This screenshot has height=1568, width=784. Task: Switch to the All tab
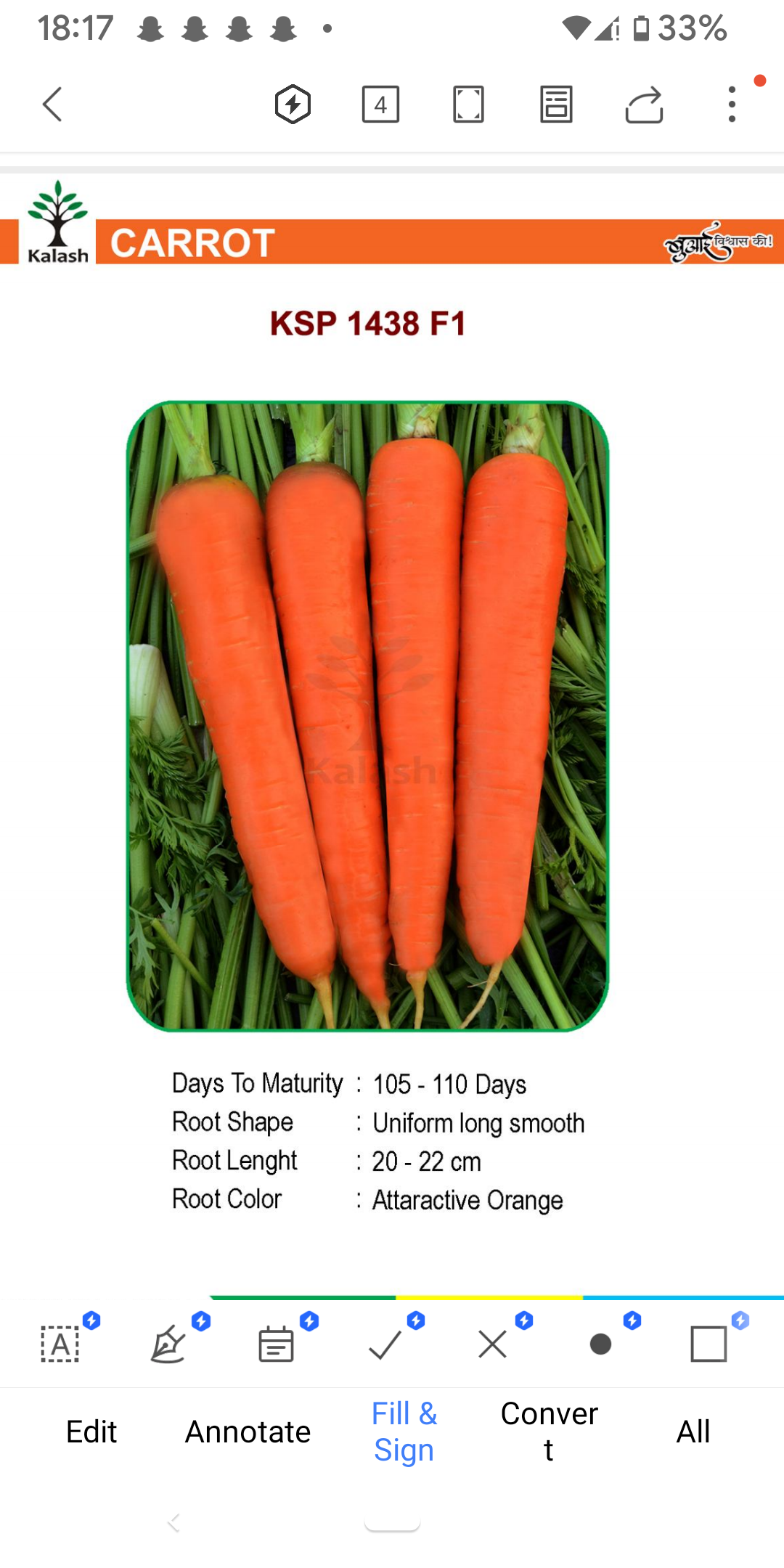tap(693, 1432)
